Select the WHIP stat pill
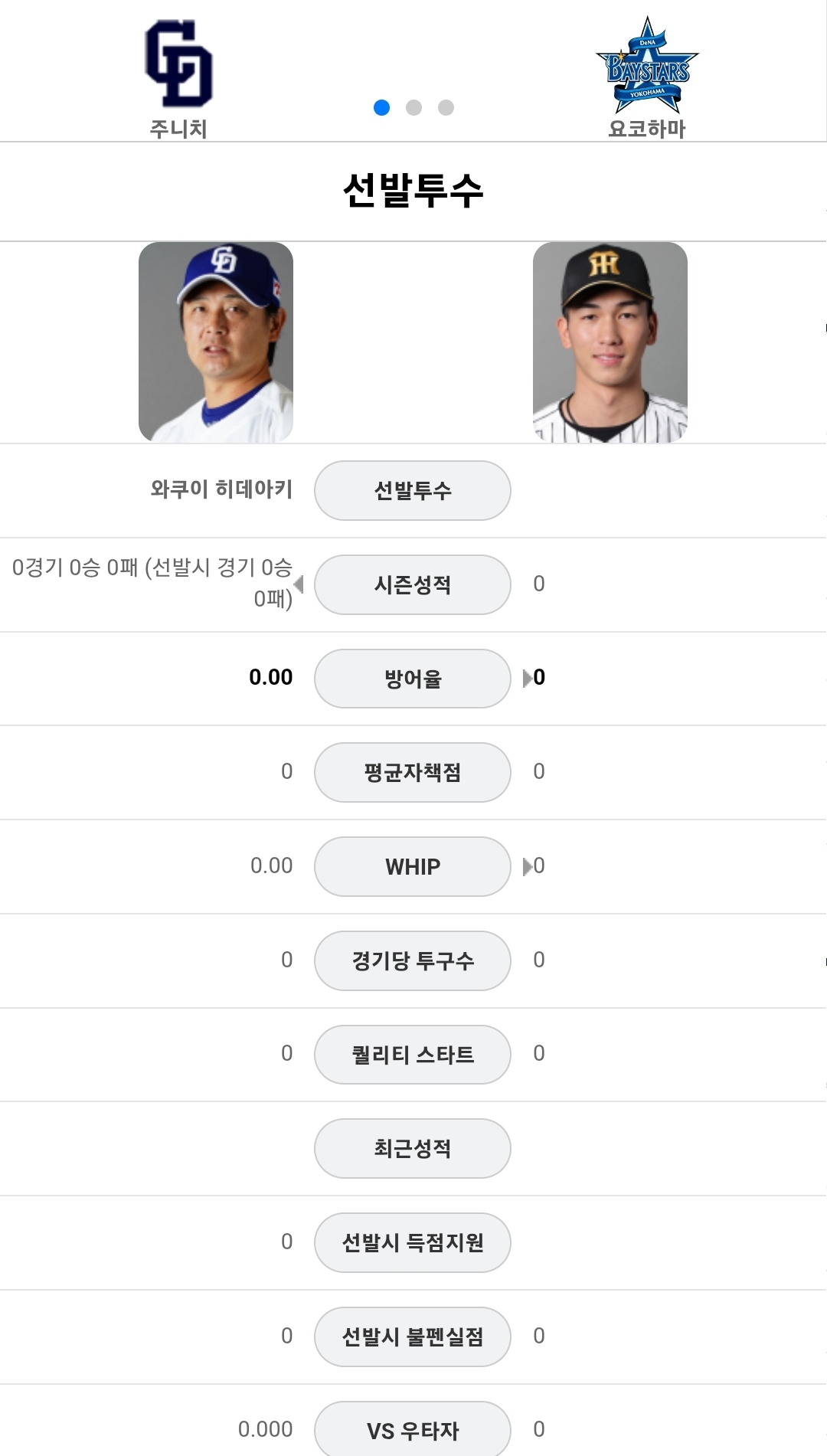 (413, 866)
